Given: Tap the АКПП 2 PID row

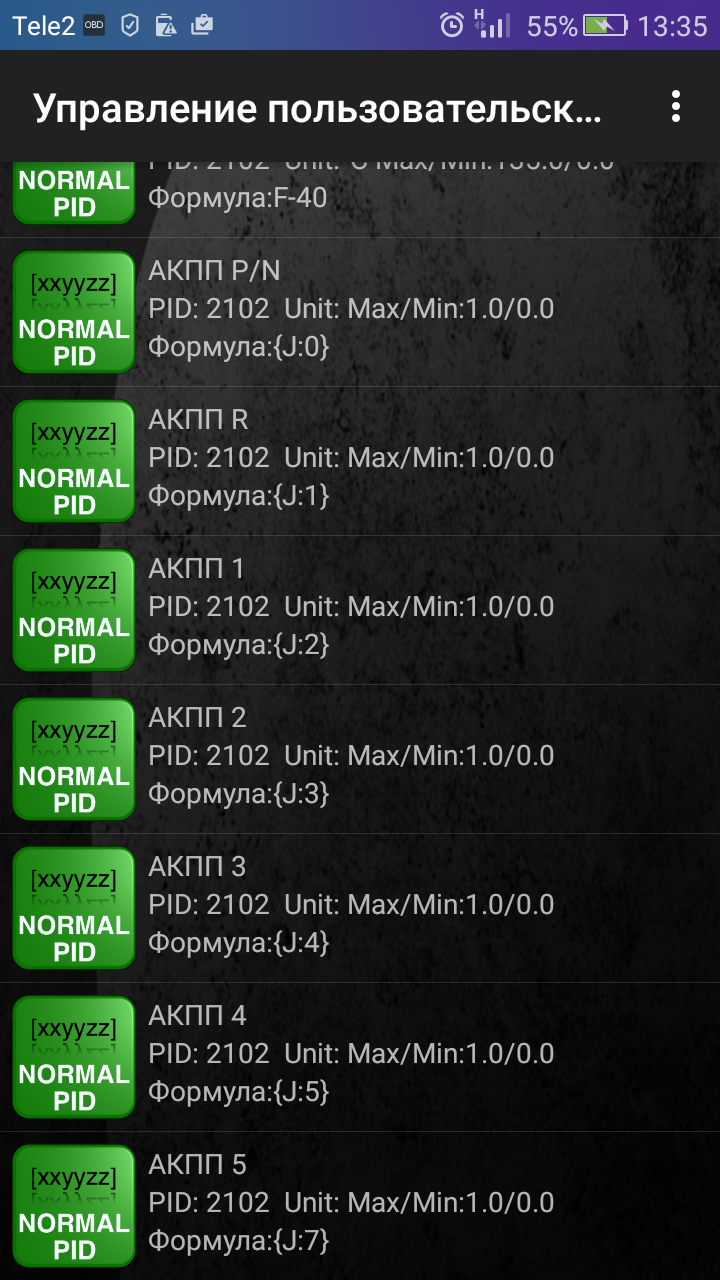Looking at the screenshot, I should 360,758.
